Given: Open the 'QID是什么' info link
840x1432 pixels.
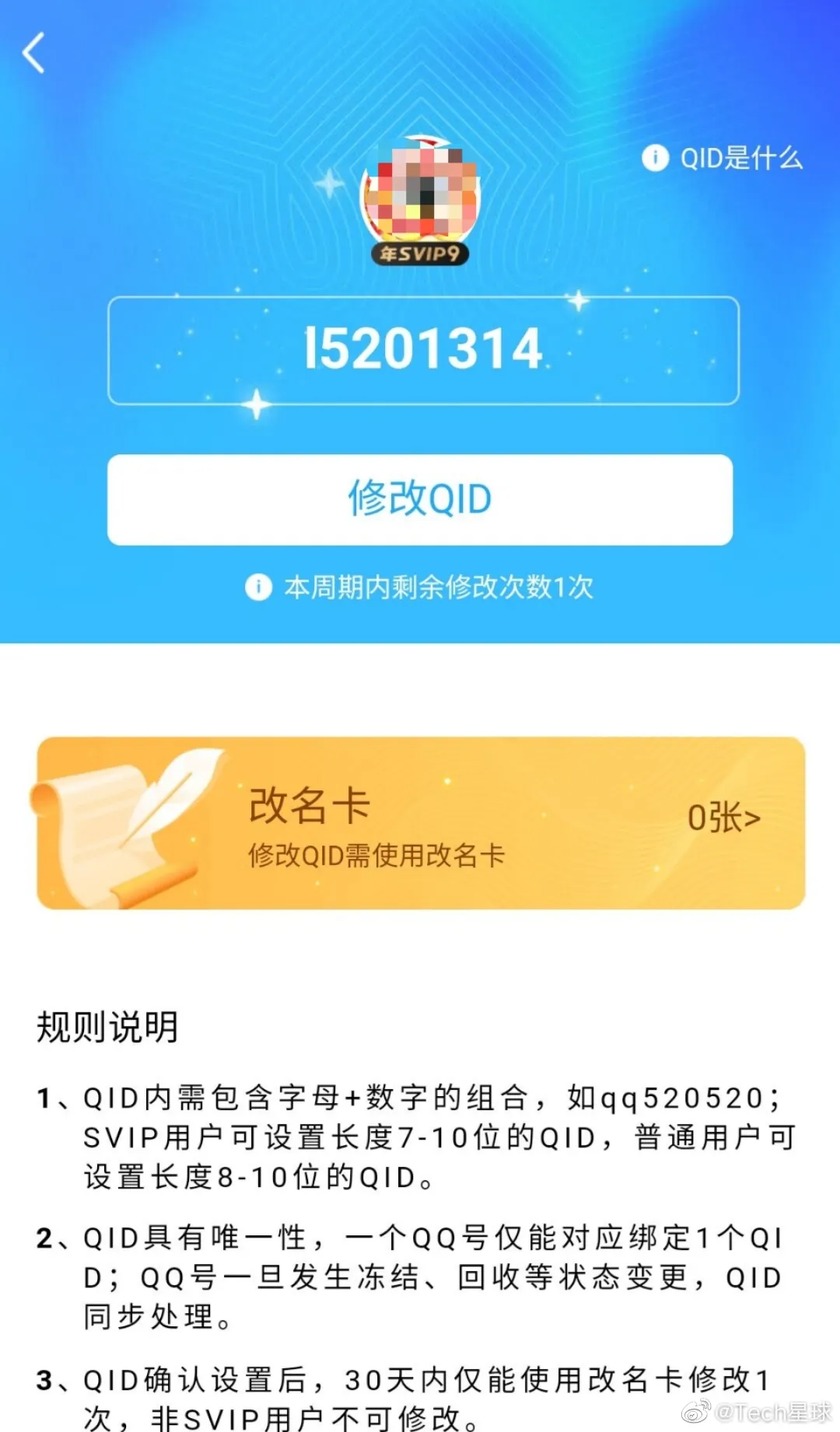Looking at the screenshot, I should point(723,158).
